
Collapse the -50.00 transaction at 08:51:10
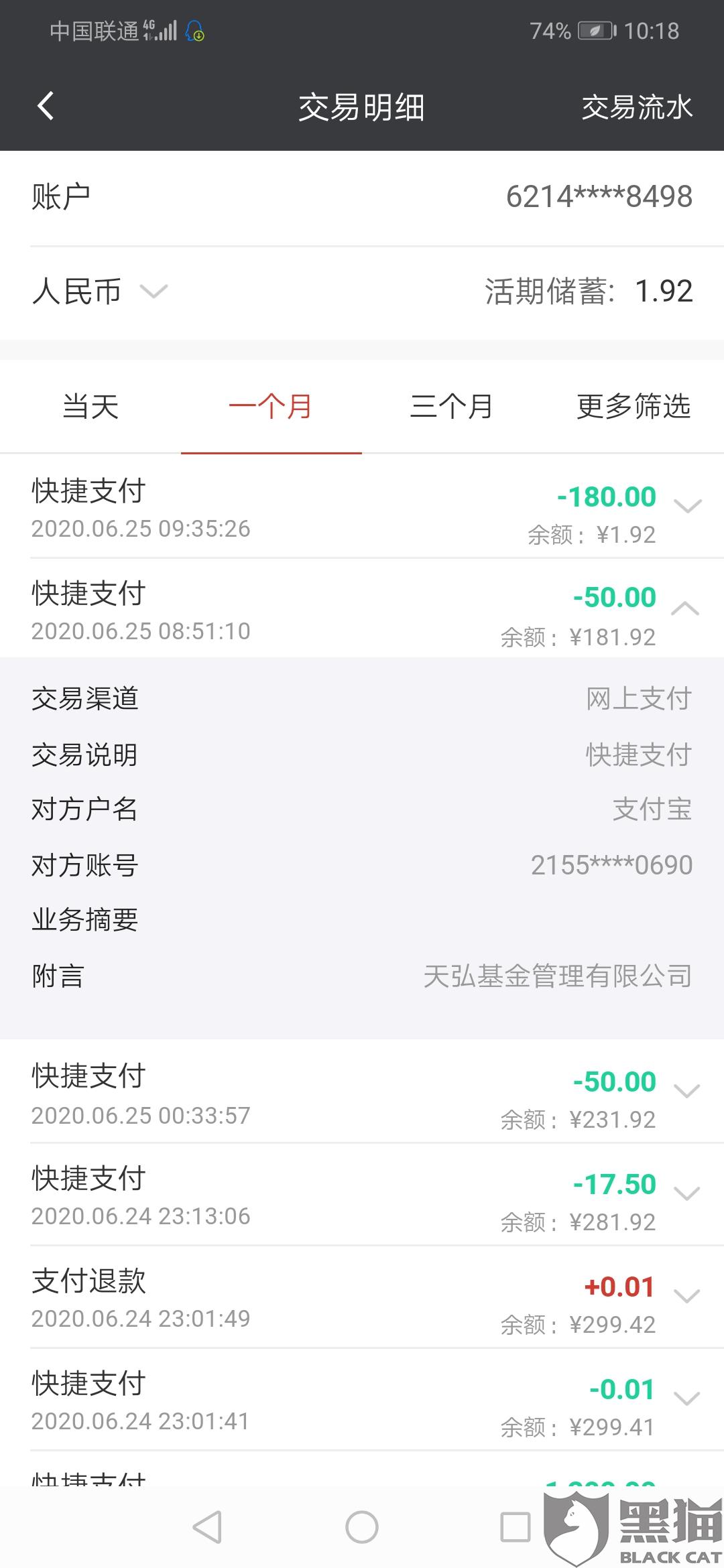click(x=685, y=608)
